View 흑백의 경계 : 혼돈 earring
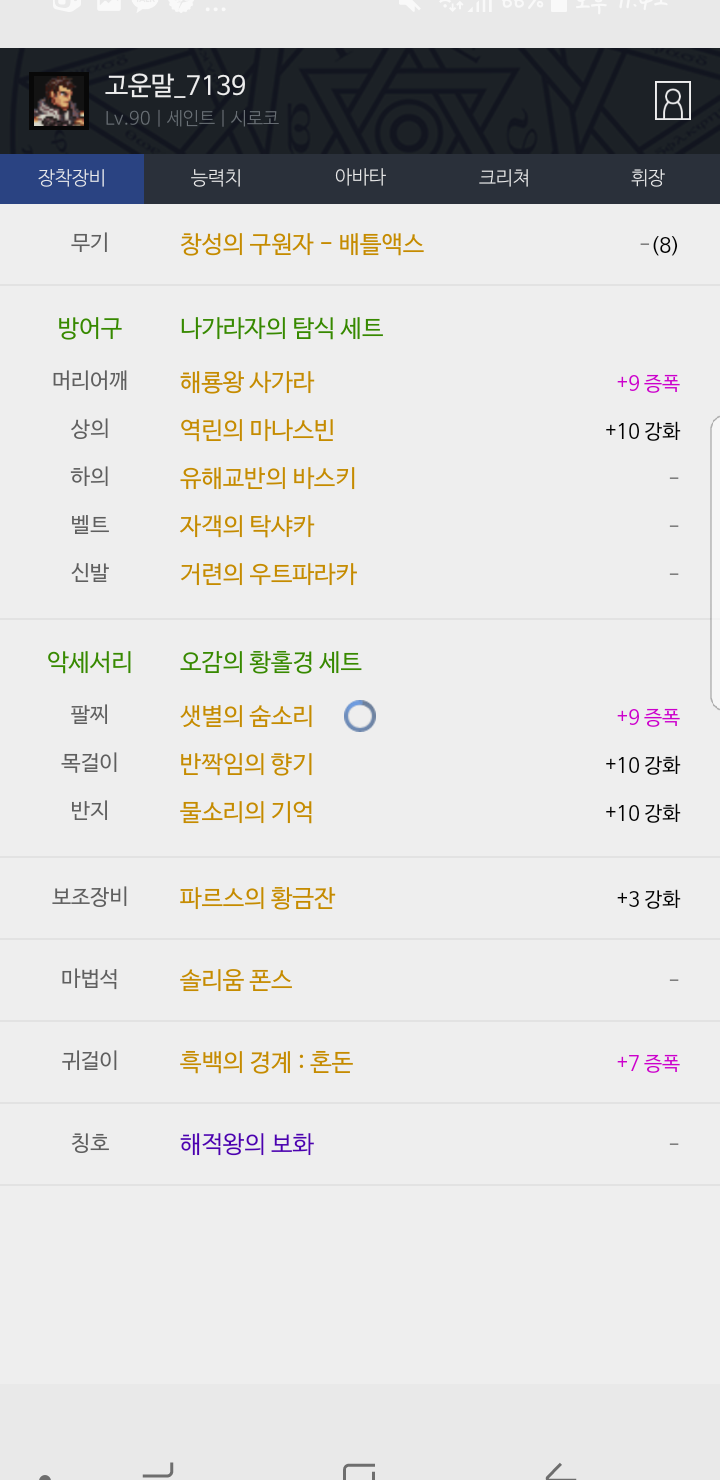 click(x=266, y=1061)
